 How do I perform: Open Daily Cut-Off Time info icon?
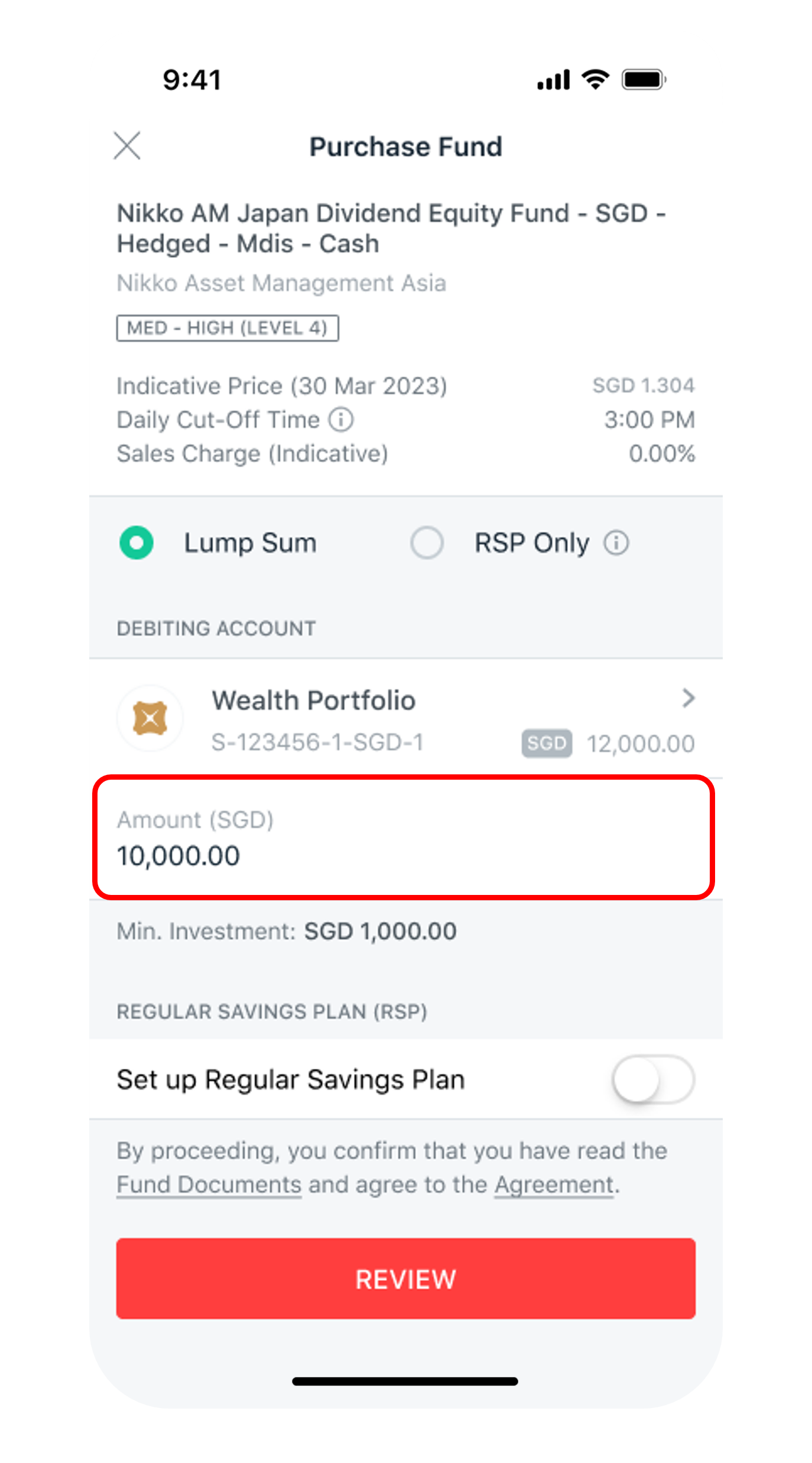click(x=341, y=420)
